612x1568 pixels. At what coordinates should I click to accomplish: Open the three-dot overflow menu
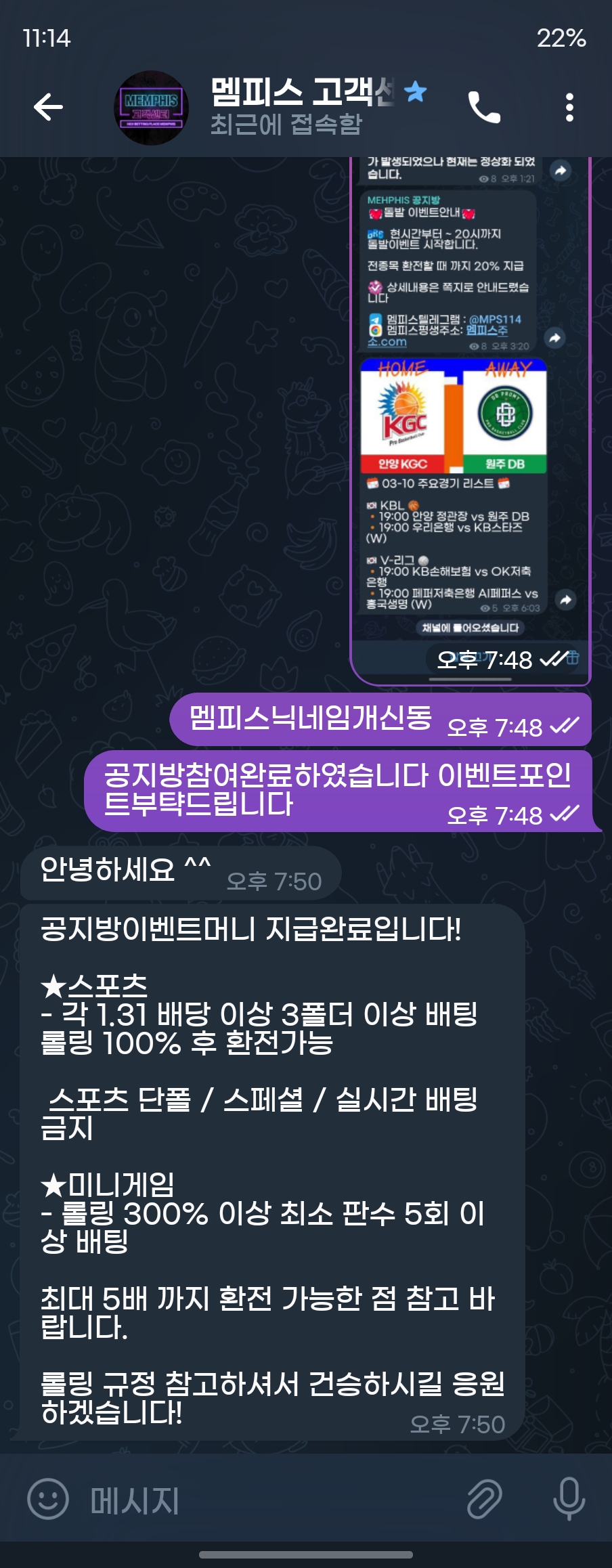[569, 107]
